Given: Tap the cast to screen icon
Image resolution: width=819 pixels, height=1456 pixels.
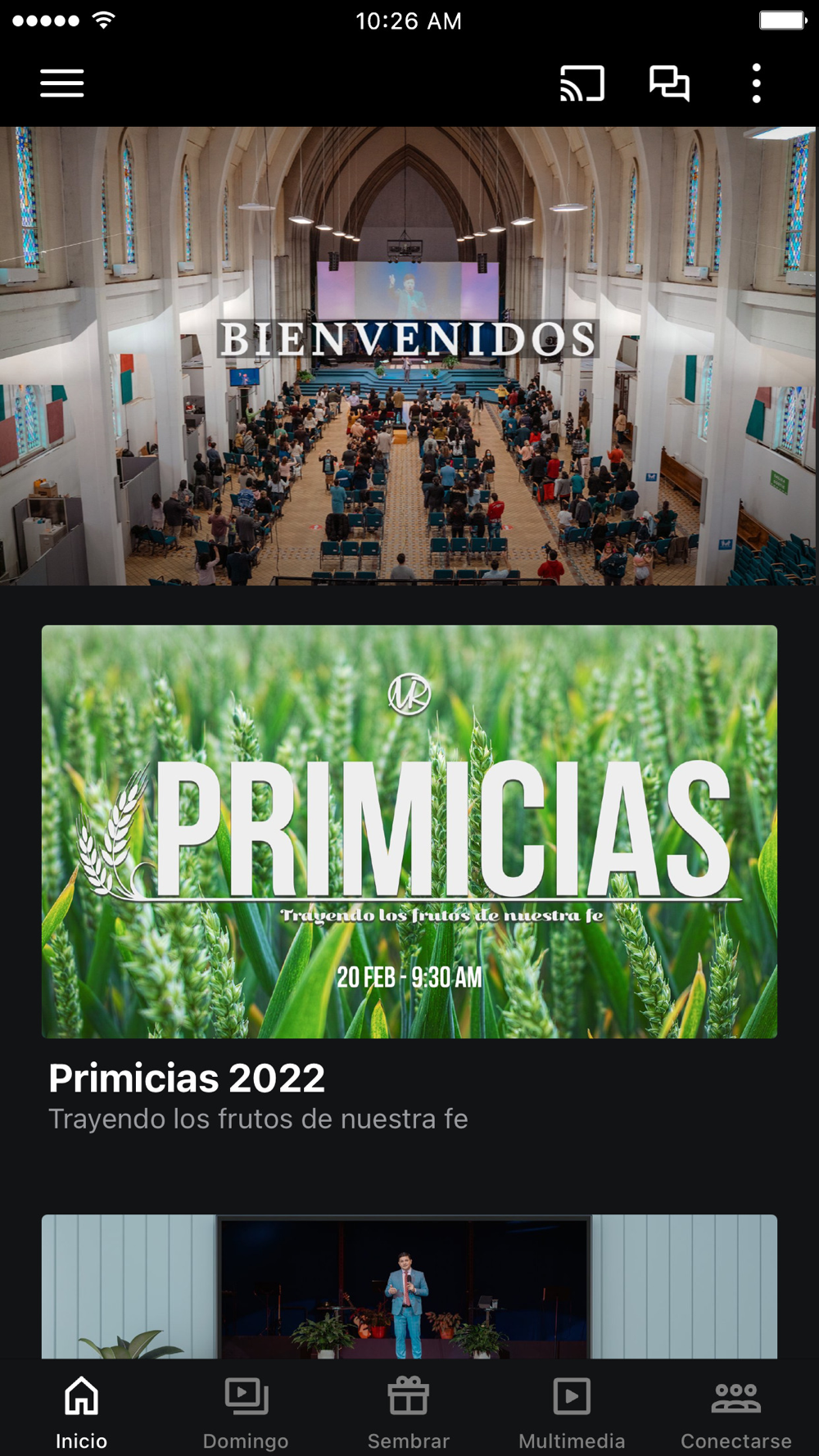Looking at the screenshot, I should point(582,84).
